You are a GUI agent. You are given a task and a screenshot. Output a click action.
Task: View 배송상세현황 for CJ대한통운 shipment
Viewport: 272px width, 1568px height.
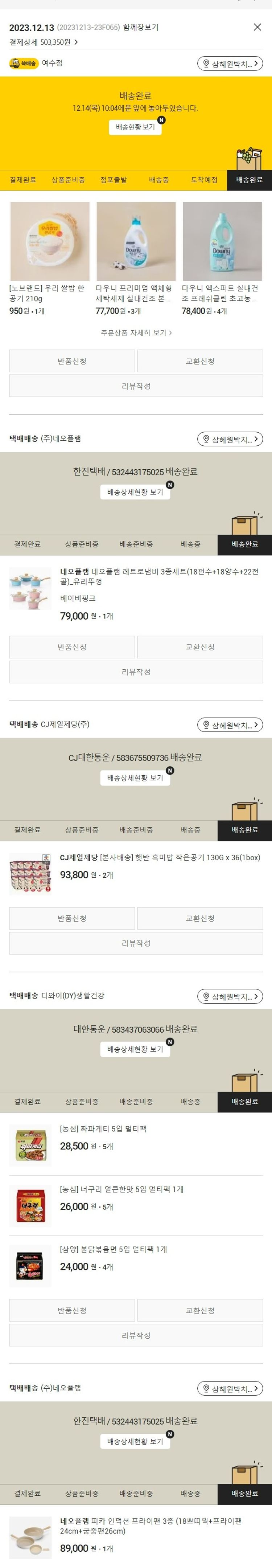pyautogui.click(x=135, y=777)
